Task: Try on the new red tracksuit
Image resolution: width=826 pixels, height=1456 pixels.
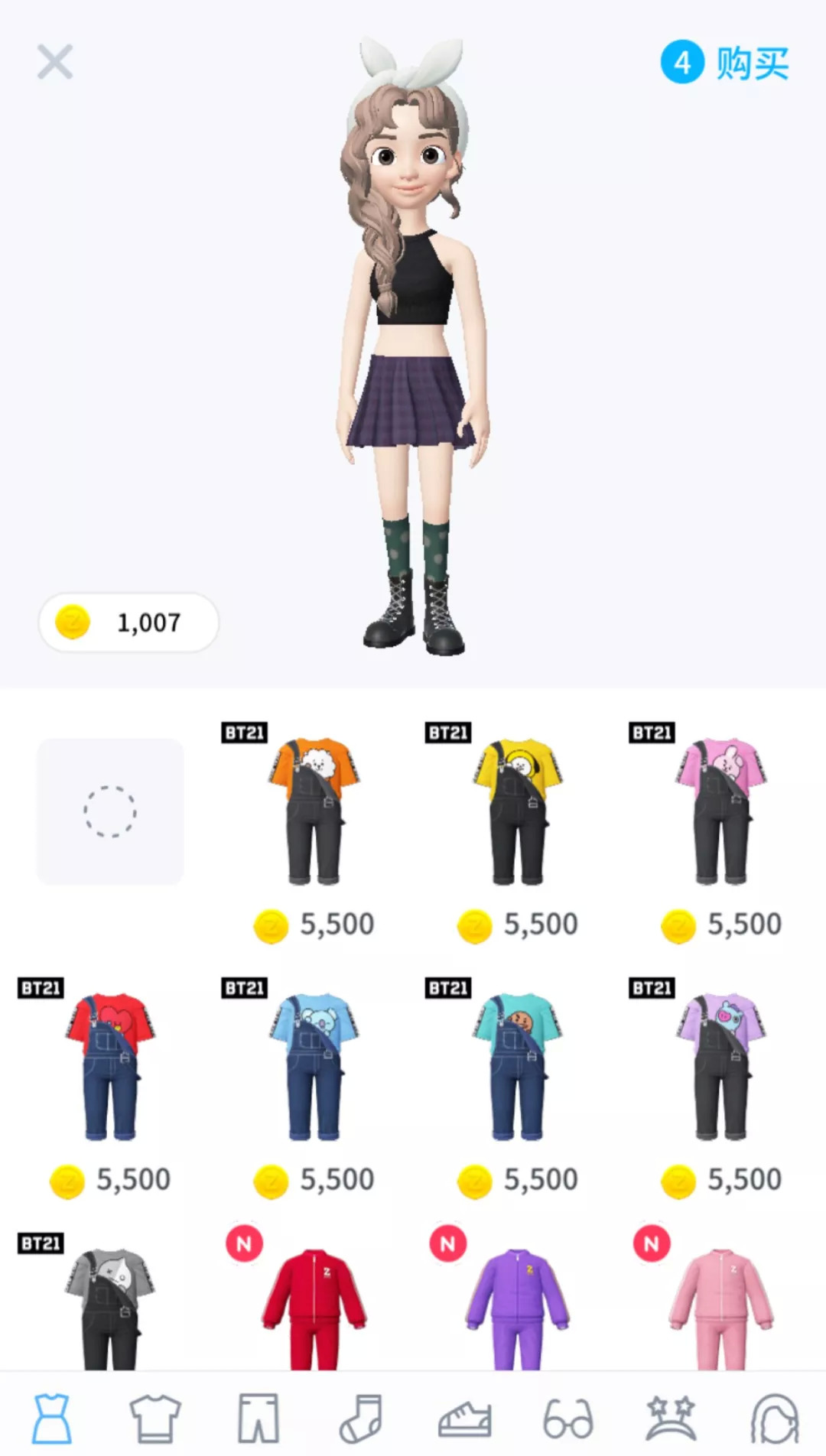Action: tap(314, 1308)
